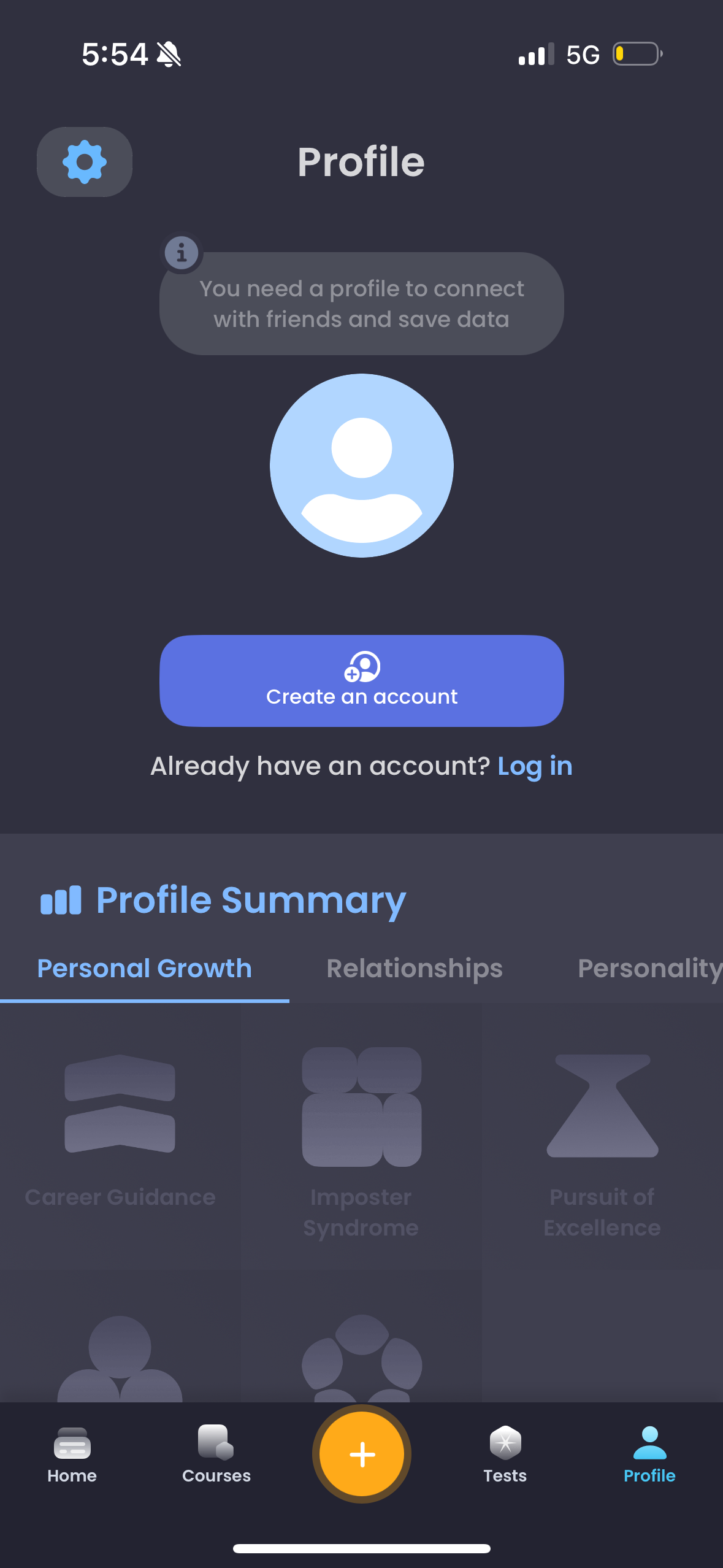Tap the bar chart icon beside Profile Summary

(x=60, y=900)
